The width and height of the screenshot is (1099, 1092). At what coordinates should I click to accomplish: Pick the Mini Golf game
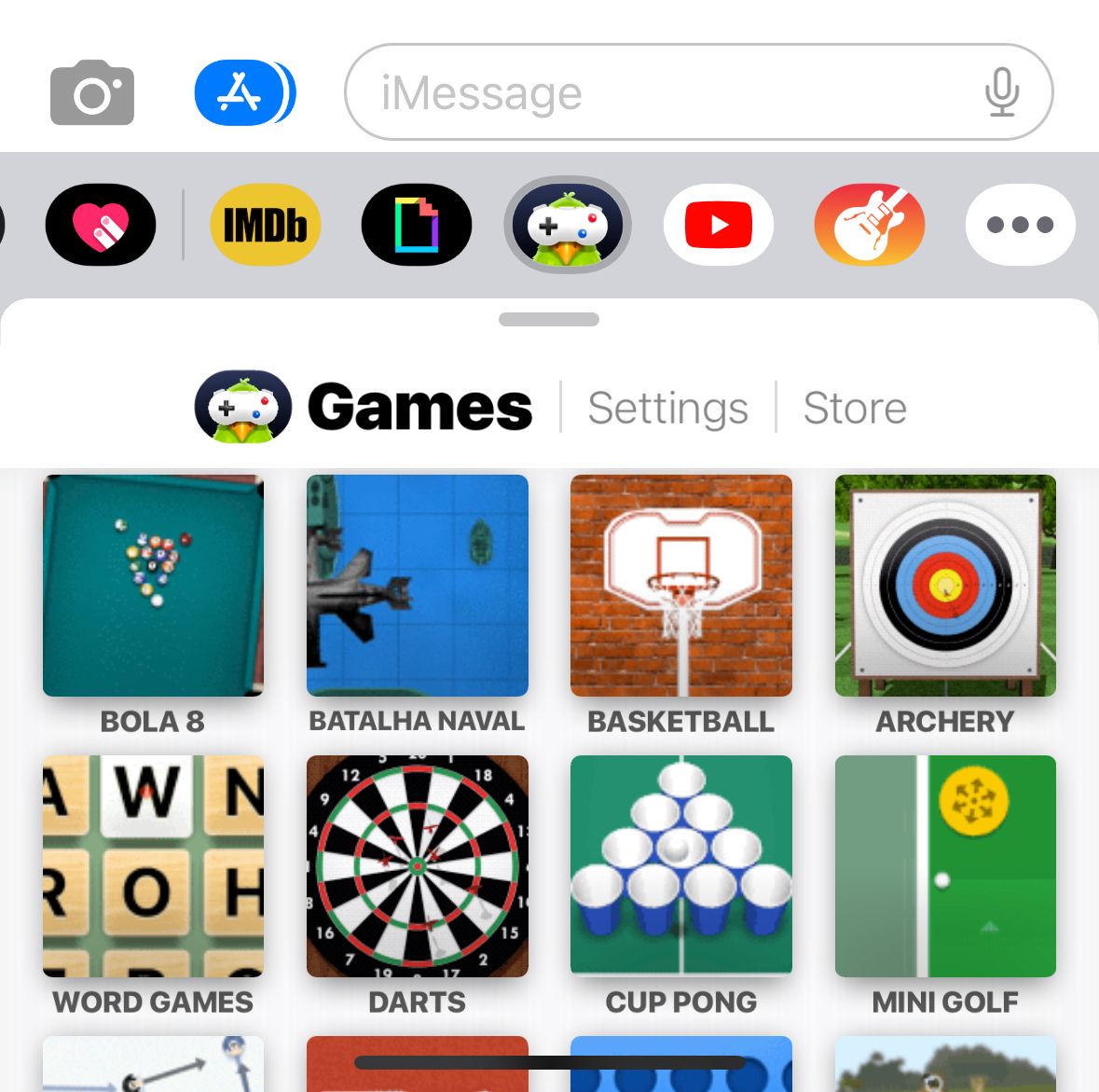tap(945, 866)
